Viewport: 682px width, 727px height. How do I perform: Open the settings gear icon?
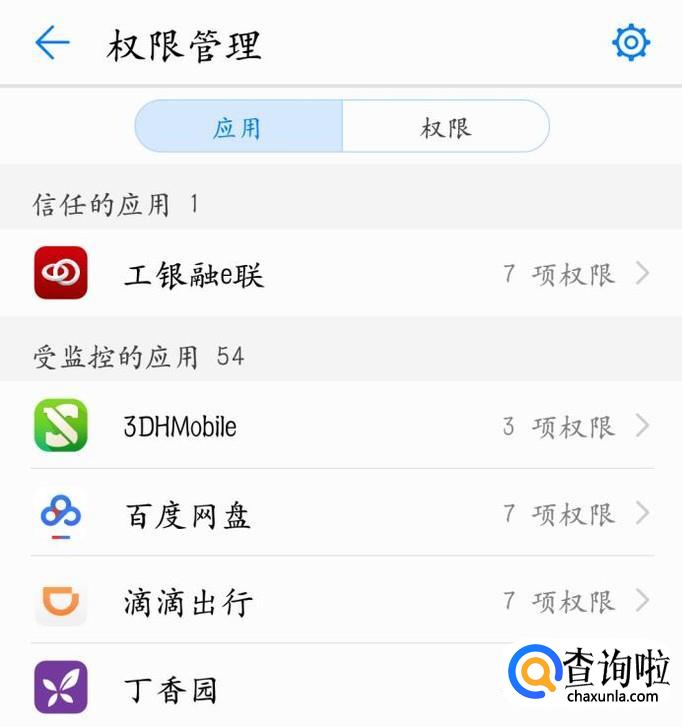tap(630, 43)
